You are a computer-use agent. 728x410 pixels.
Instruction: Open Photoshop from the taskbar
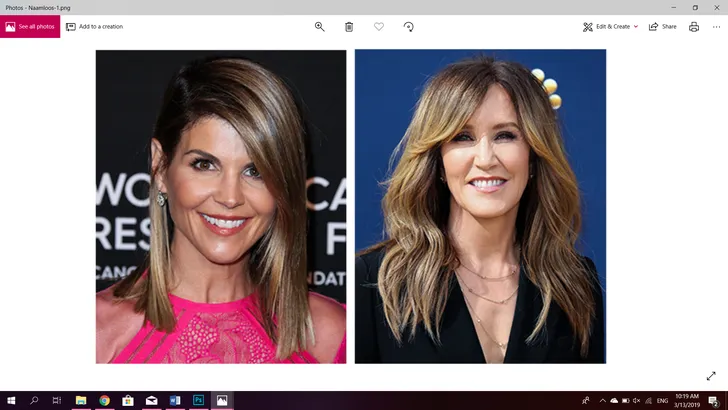[x=199, y=400]
